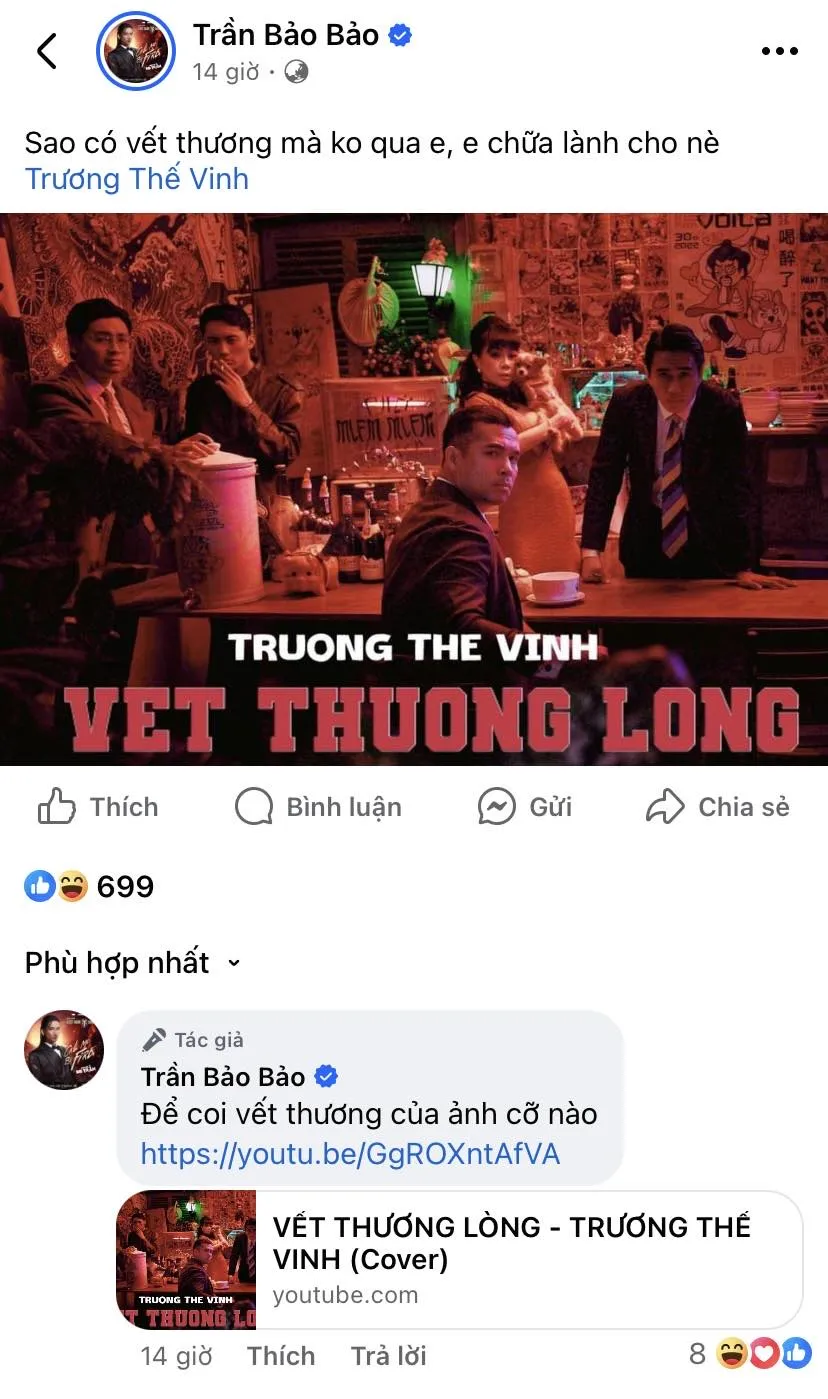Send the post via Gửi
The image size is (828, 1399).
click(x=525, y=807)
